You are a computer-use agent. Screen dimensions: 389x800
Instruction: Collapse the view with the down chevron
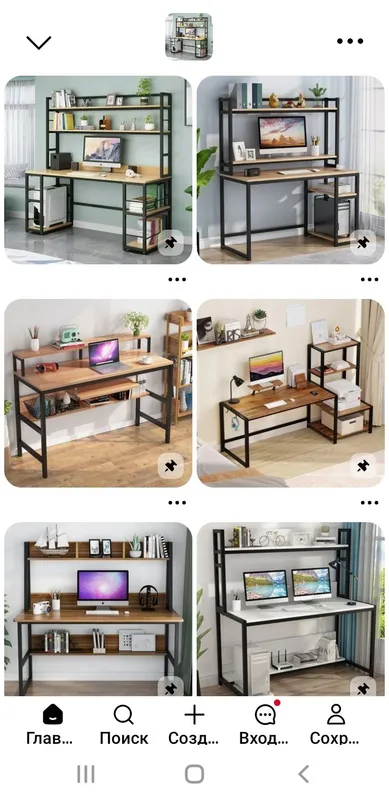[x=39, y=42]
